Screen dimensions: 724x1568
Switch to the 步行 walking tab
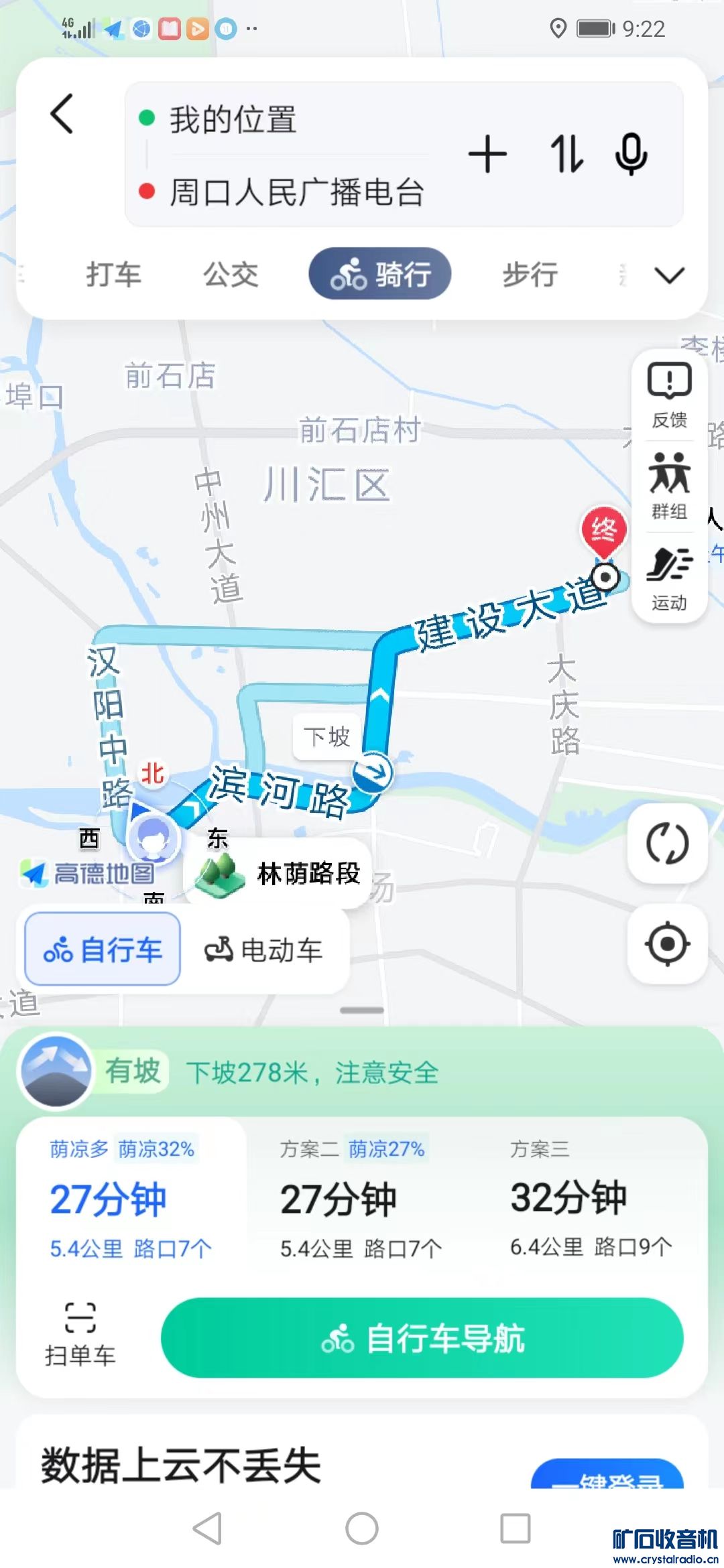tap(530, 274)
